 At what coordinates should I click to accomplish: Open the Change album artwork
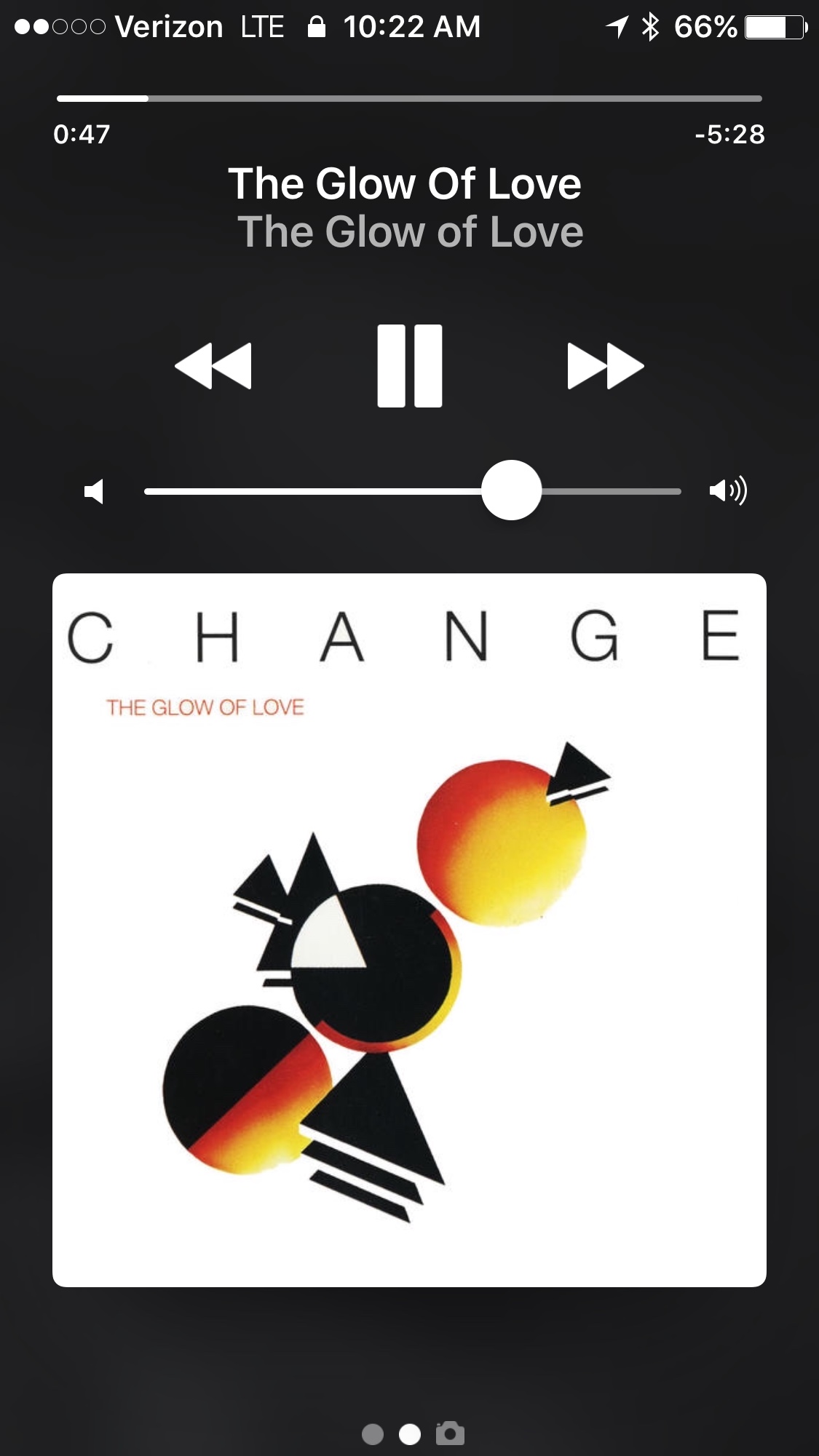click(x=409, y=930)
